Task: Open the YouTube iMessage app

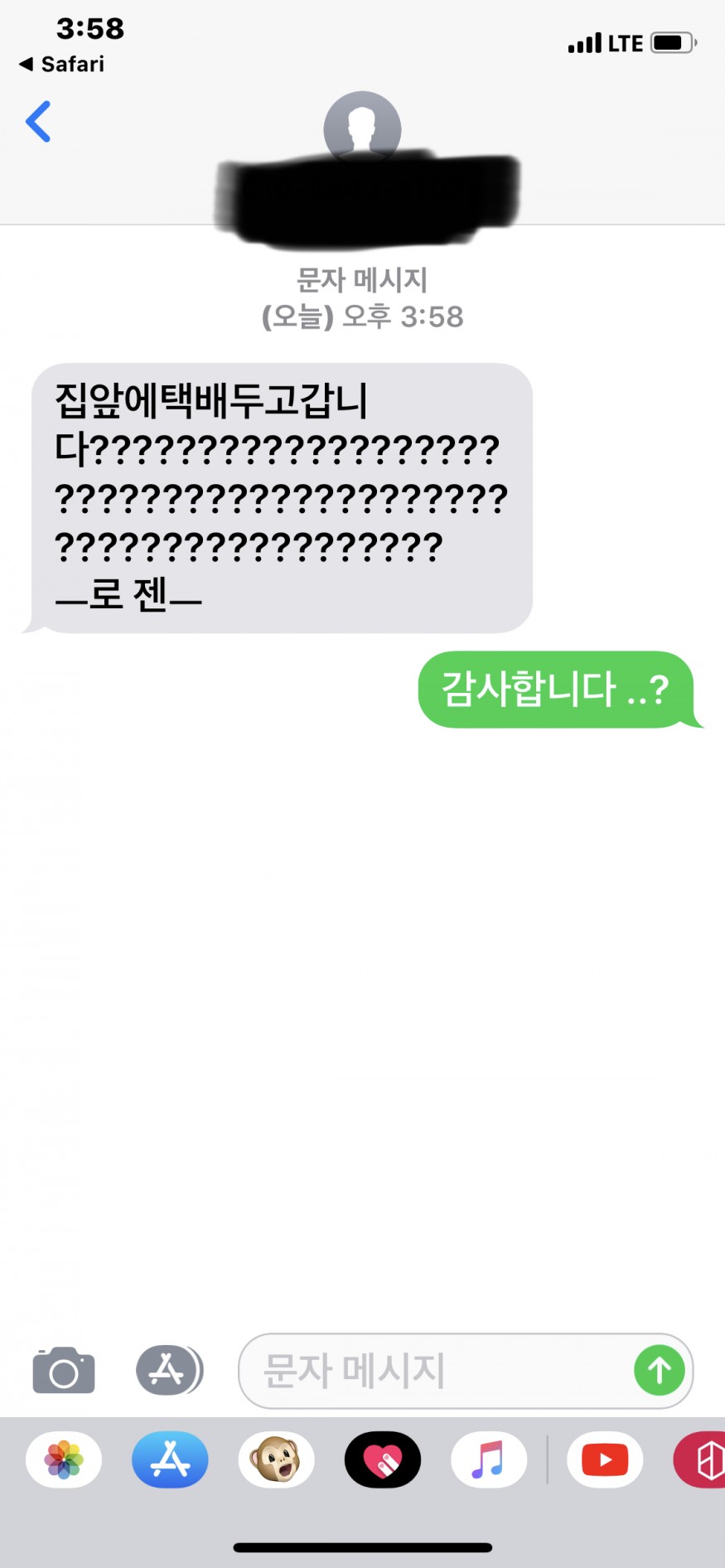Action: coord(604,1460)
